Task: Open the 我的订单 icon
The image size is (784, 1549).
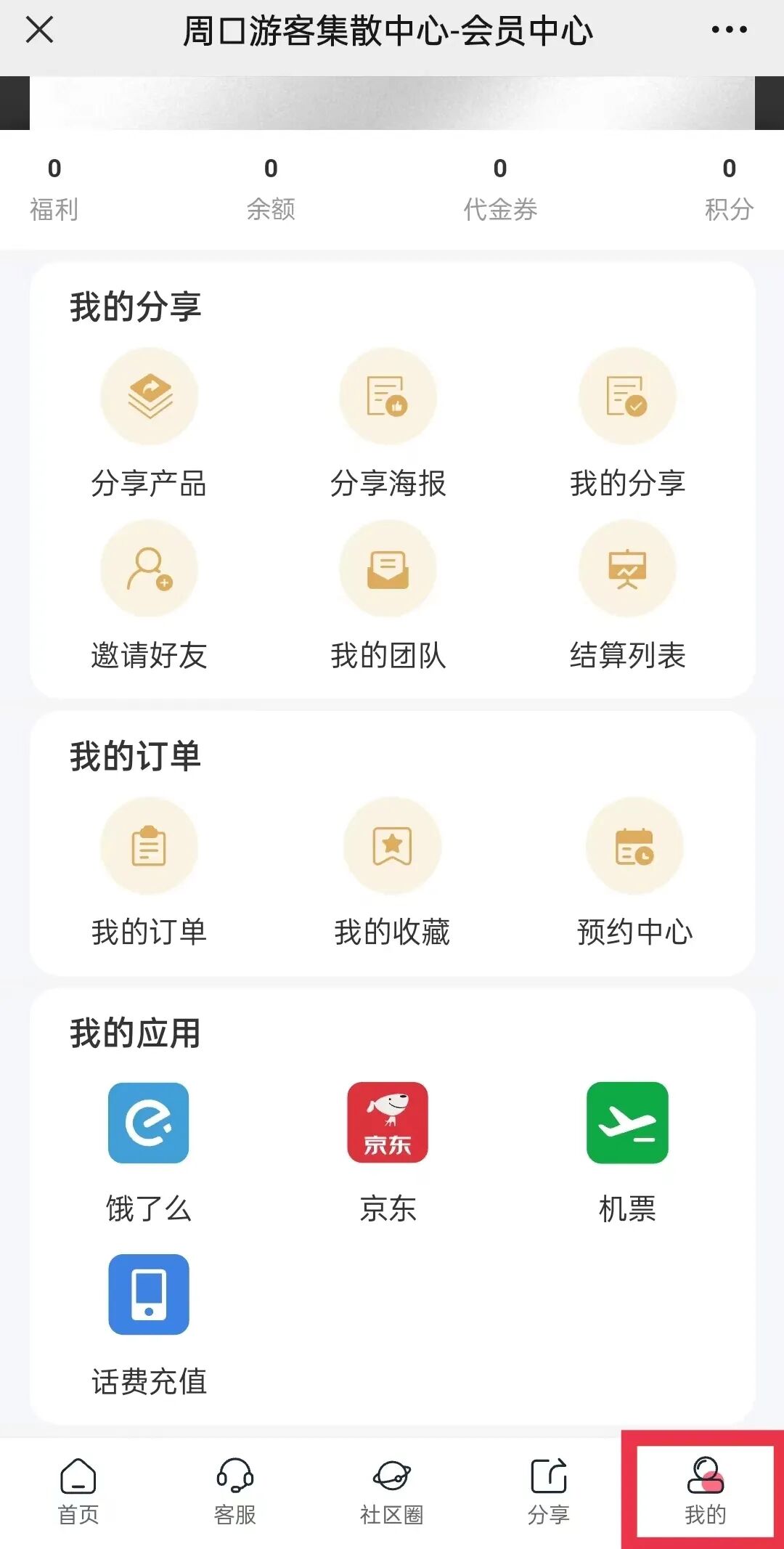Action: 149,847
